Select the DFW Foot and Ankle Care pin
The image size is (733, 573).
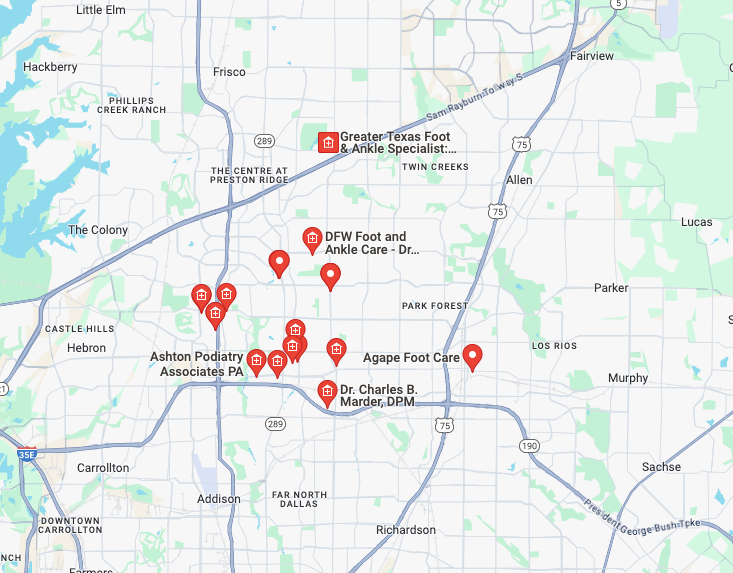point(312,238)
